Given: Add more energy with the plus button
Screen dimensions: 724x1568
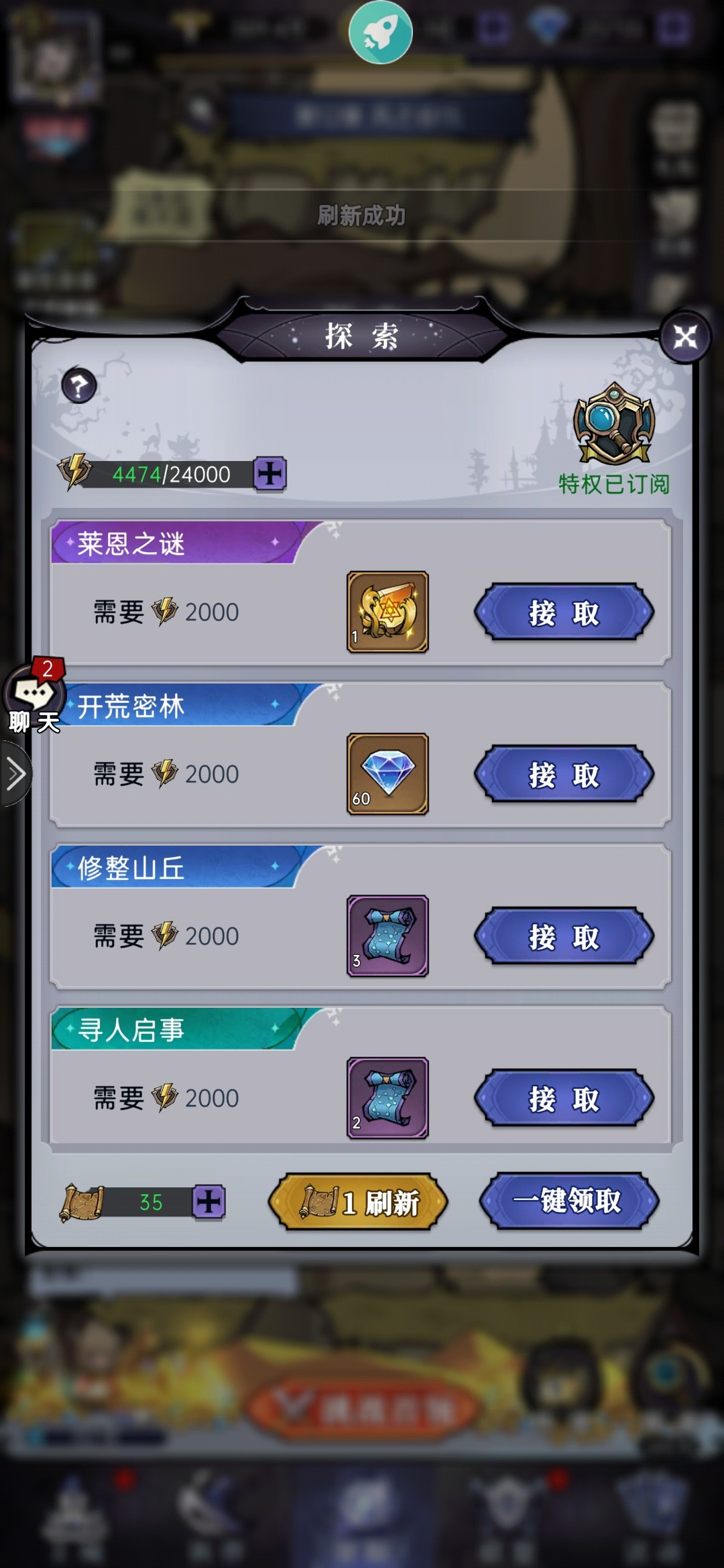Looking at the screenshot, I should point(270,474).
